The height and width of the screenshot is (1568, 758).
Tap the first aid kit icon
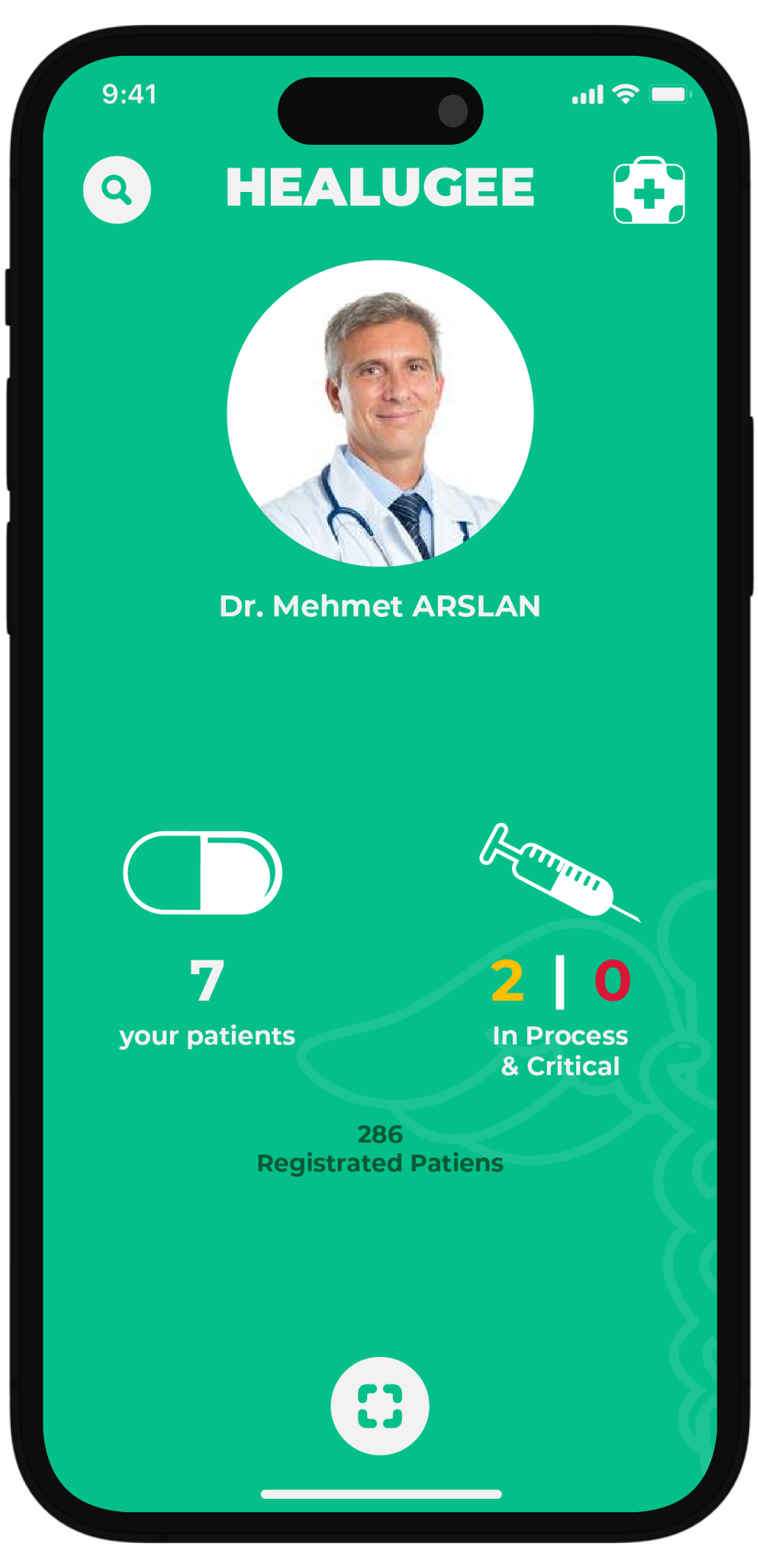(649, 190)
